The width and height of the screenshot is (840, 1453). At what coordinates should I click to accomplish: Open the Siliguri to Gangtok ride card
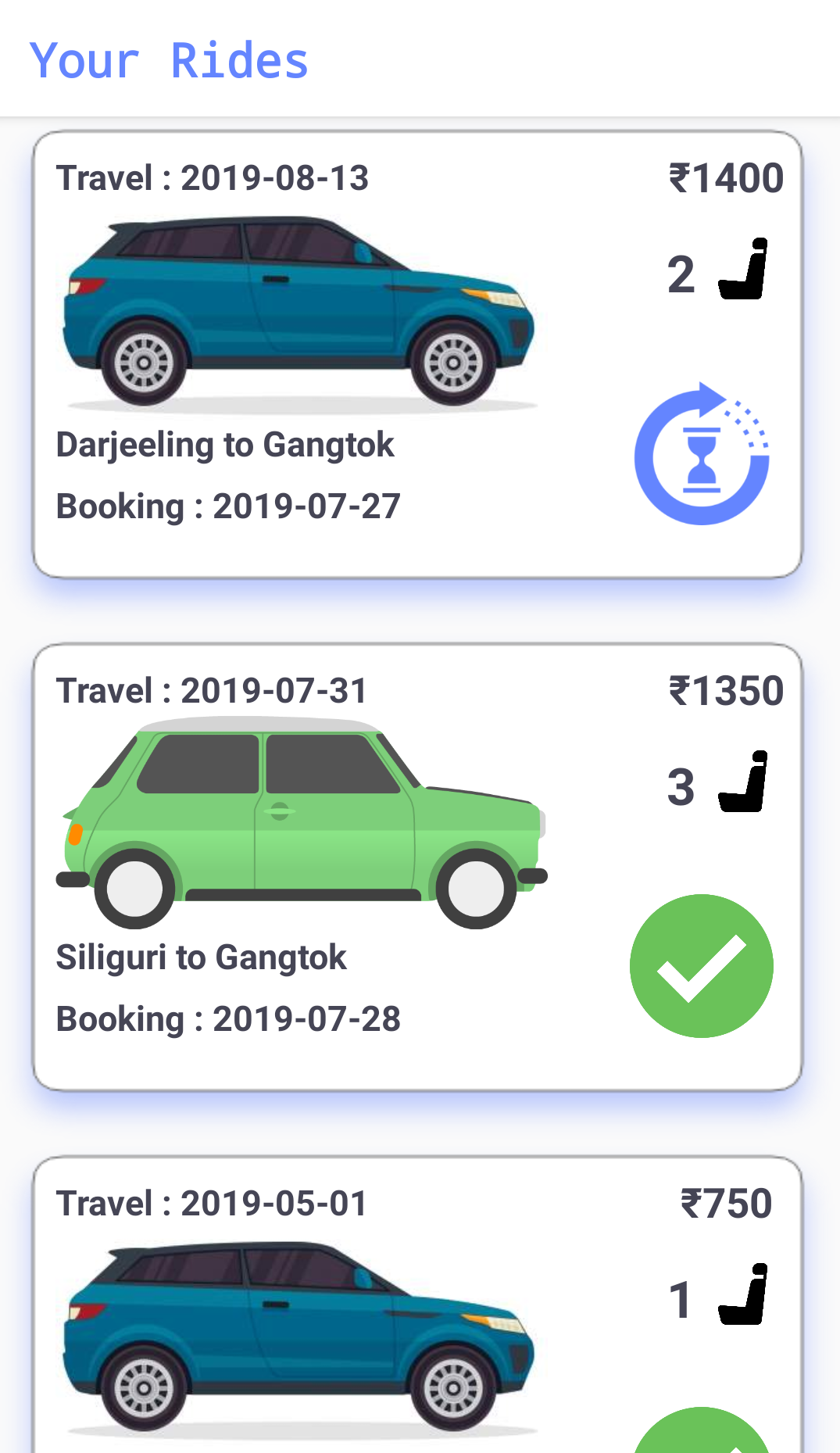click(416, 867)
